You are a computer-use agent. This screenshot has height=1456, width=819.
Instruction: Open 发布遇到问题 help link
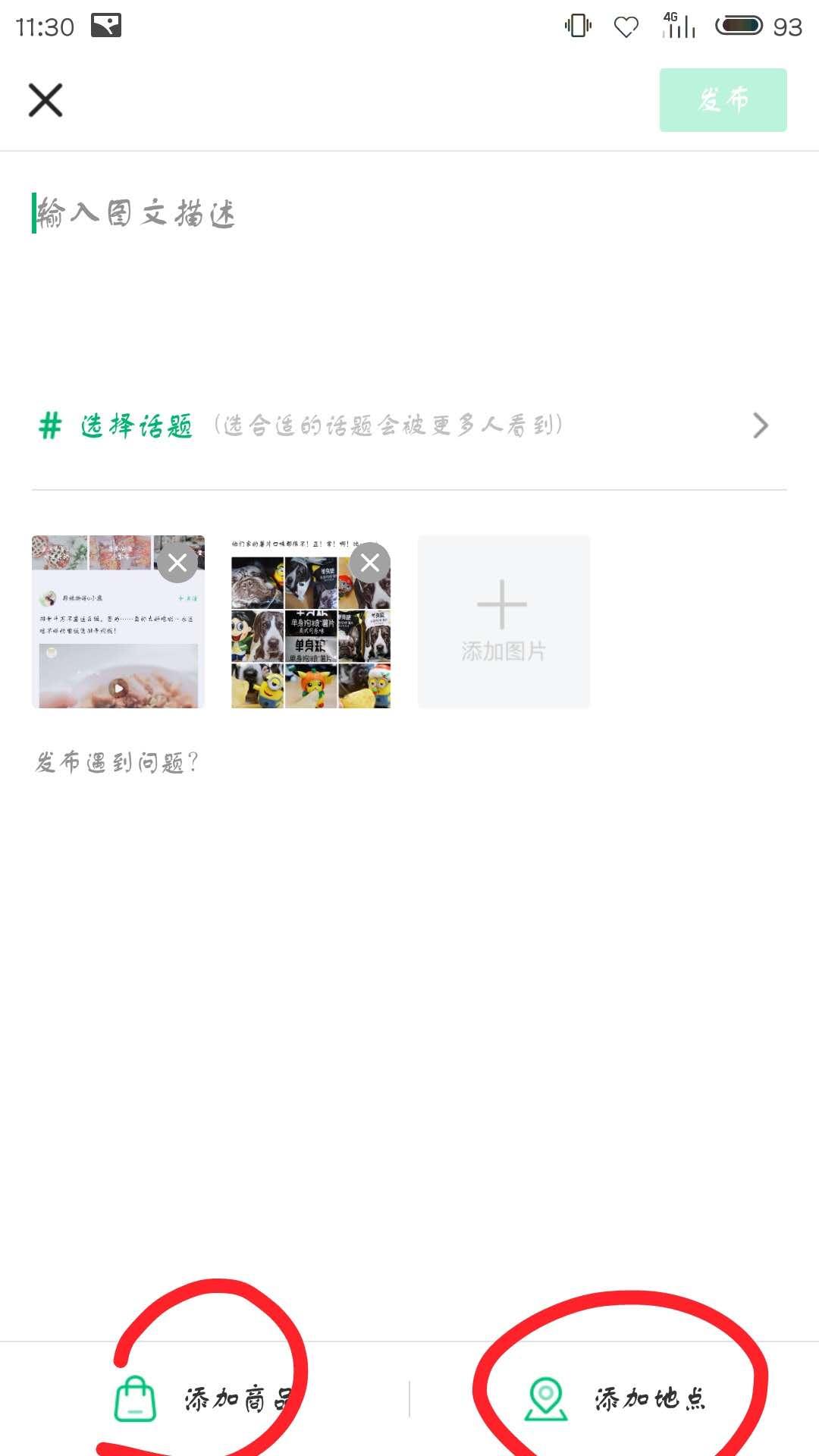[x=118, y=762]
